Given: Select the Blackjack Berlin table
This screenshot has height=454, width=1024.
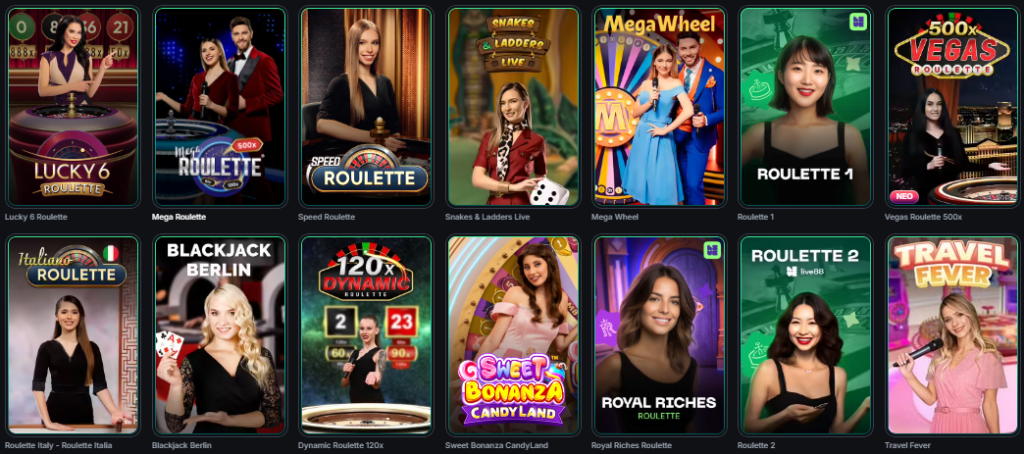Looking at the screenshot, I should click(219, 334).
